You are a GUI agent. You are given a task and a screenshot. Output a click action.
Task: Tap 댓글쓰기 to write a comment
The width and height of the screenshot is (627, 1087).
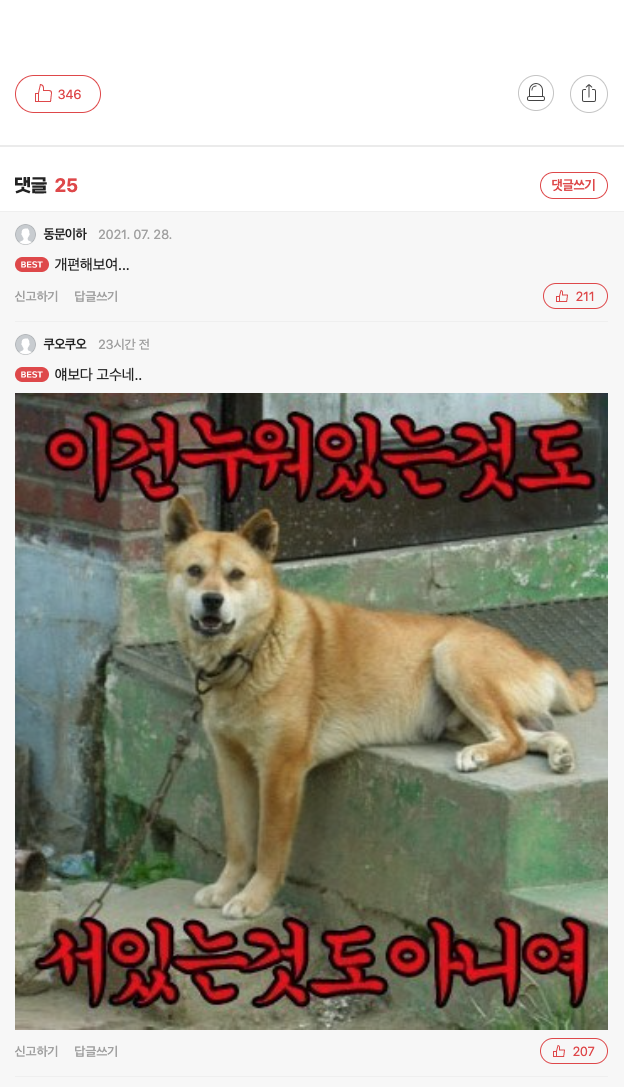[x=574, y=185]
